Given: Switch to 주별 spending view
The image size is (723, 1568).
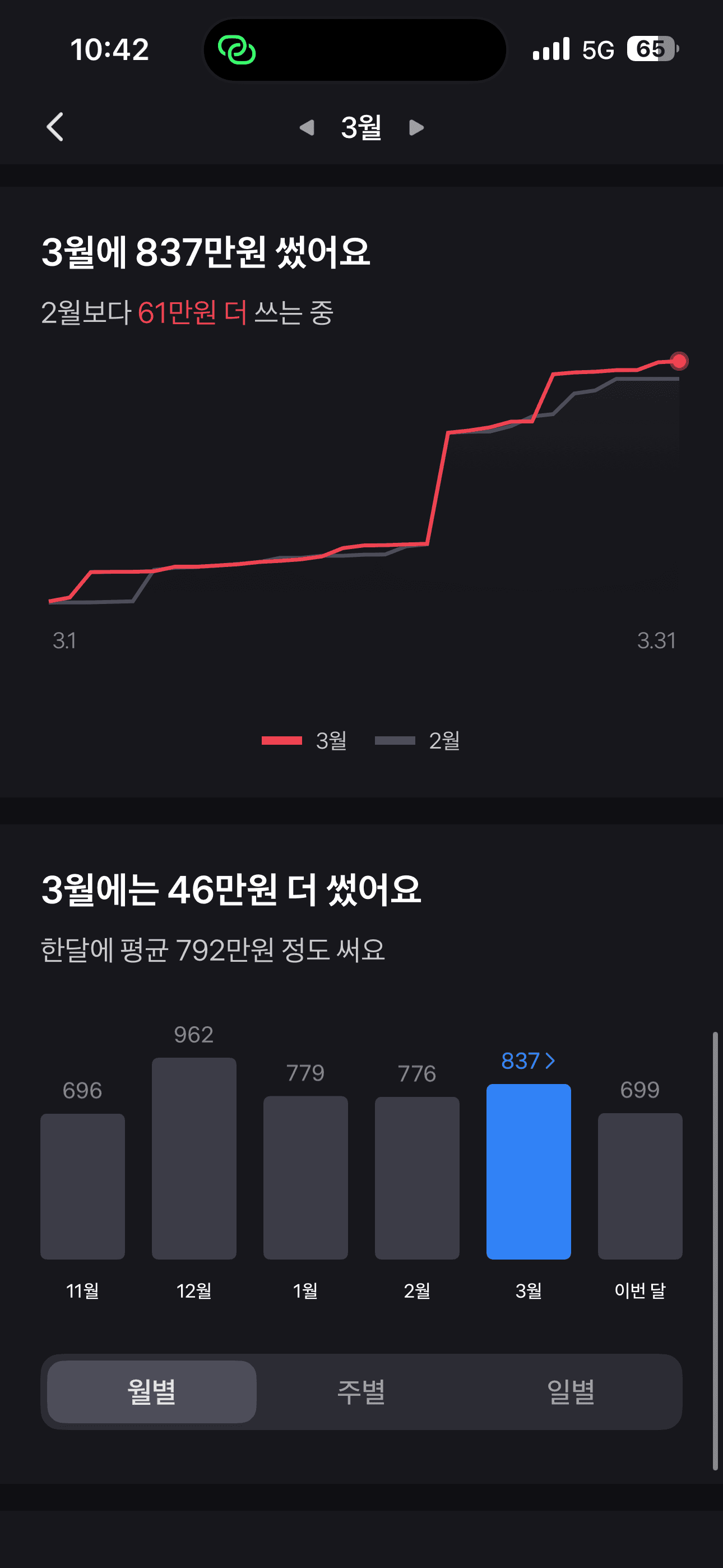Looking at the screenshot, I should [x=361, y=1391].
